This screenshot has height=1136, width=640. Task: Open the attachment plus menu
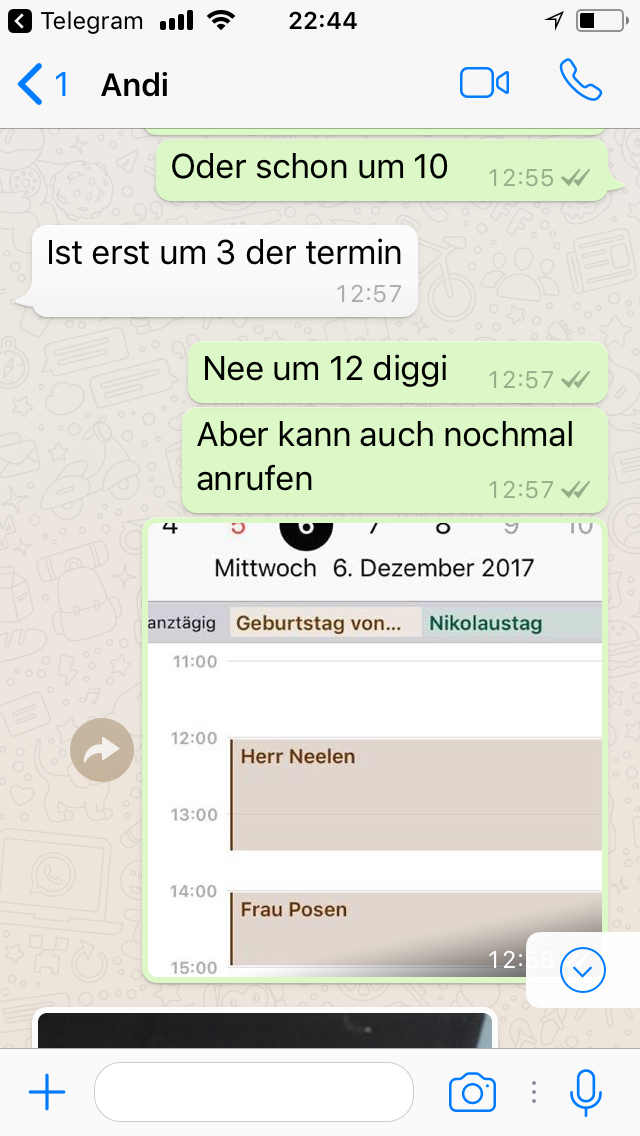(x=47, y=1093)
